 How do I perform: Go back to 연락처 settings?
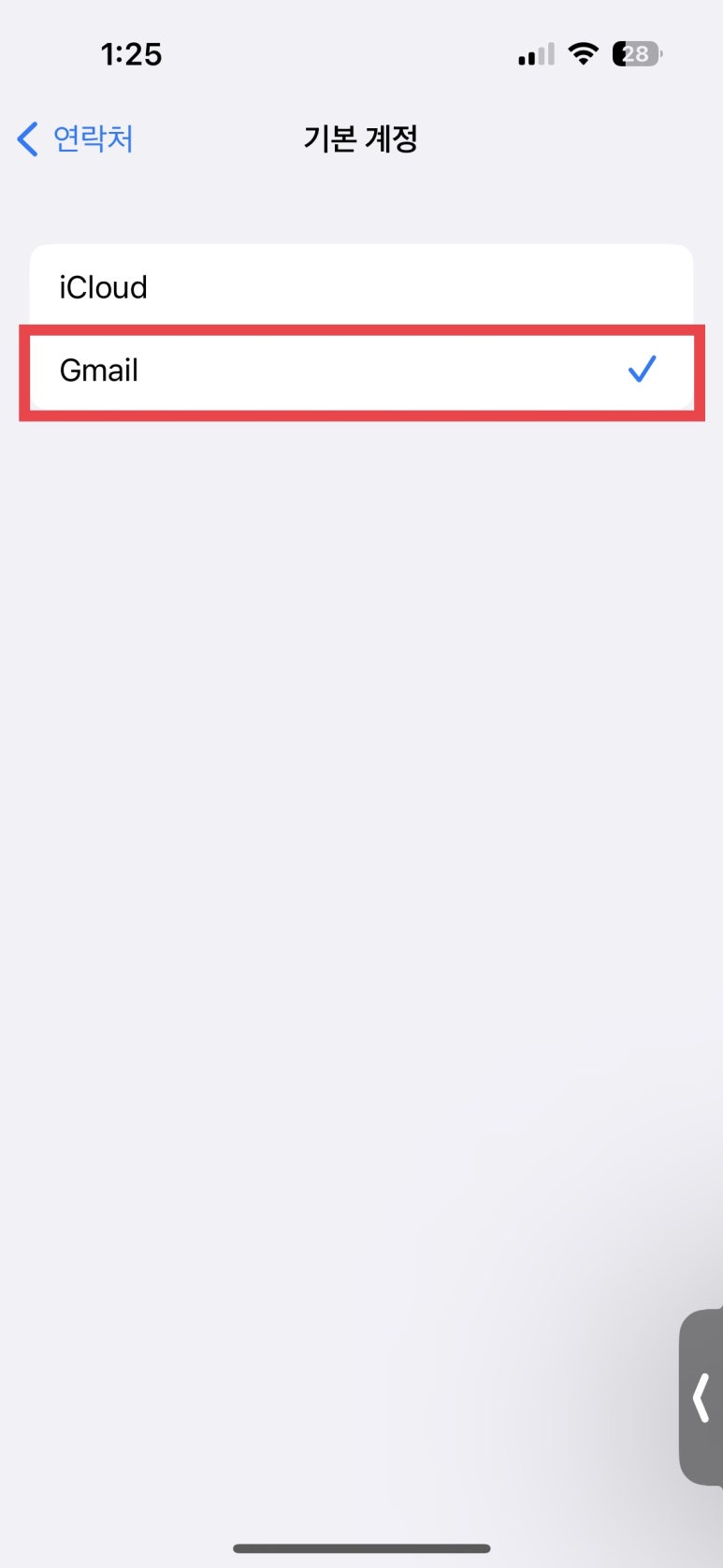coord(76,139)
